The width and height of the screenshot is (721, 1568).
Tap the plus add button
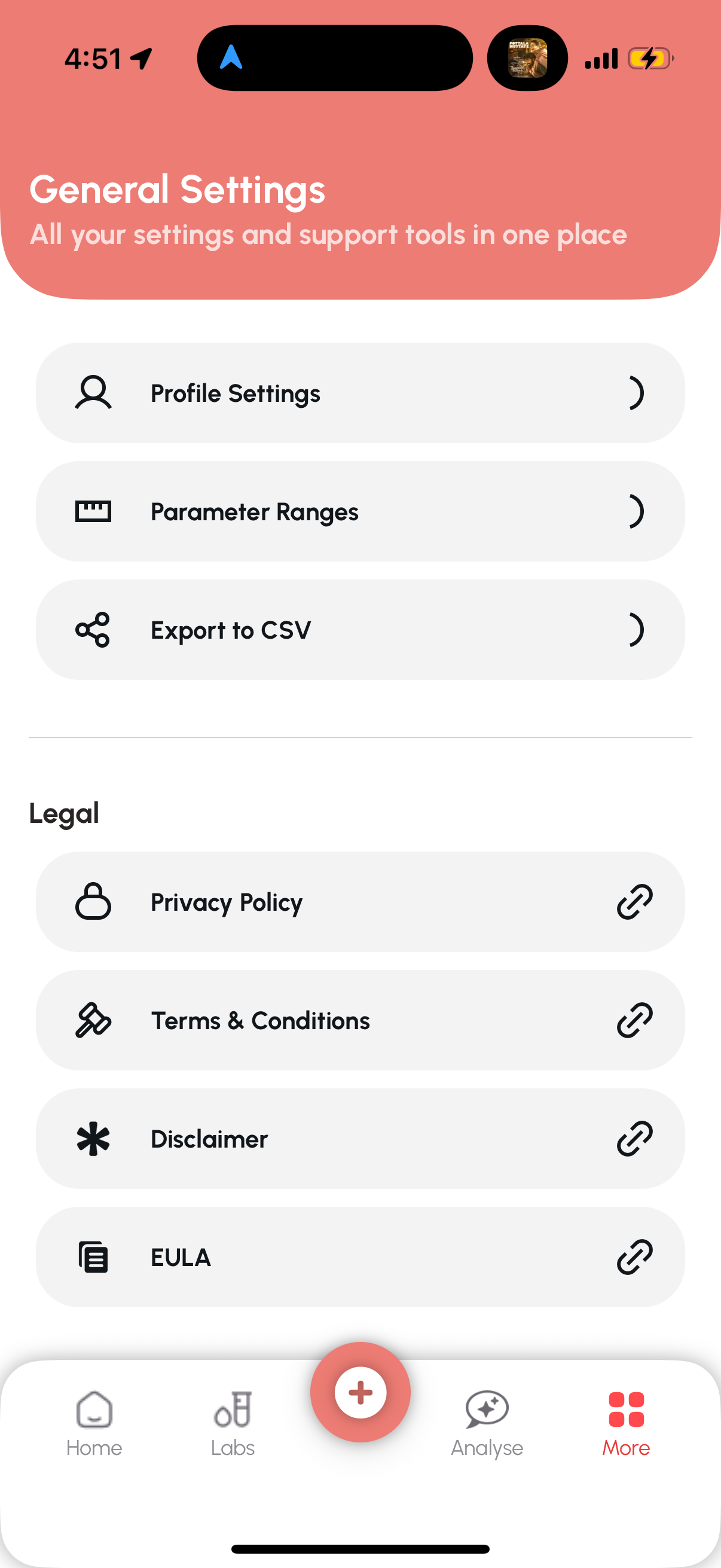360,1392
